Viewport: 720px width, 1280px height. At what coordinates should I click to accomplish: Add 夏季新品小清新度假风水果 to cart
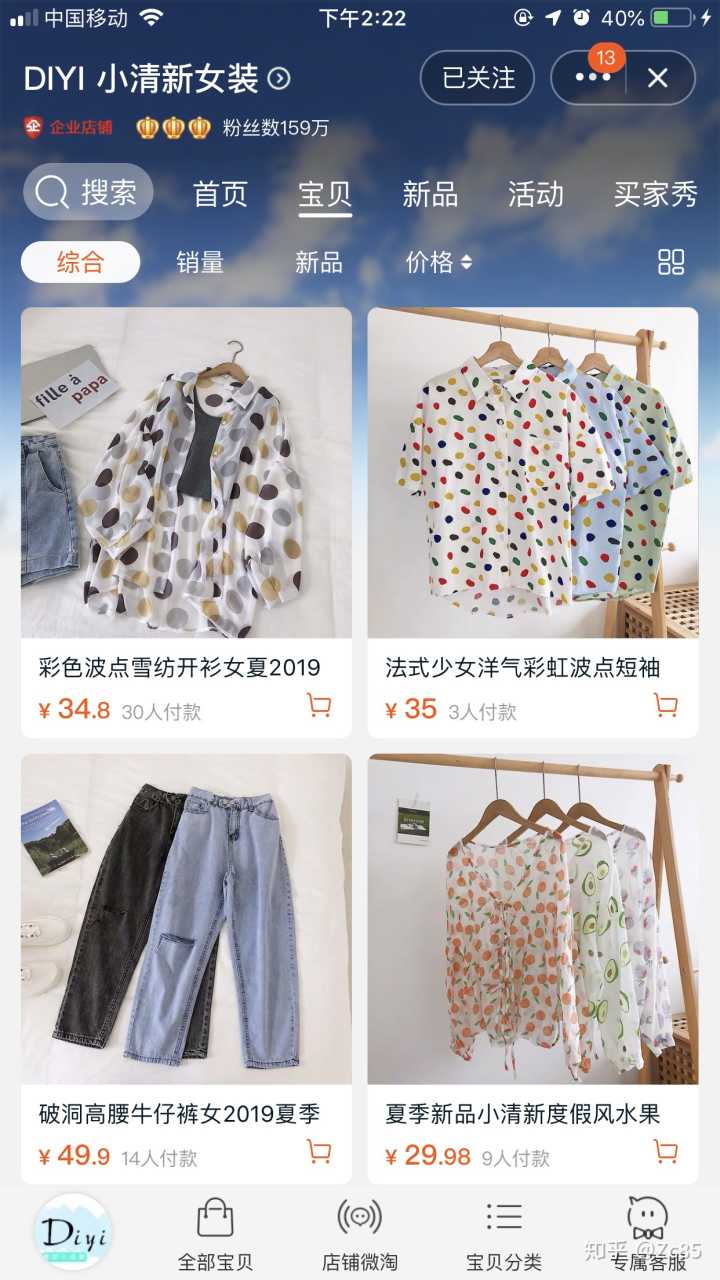pyautogui.click(x=665, y=1152)
